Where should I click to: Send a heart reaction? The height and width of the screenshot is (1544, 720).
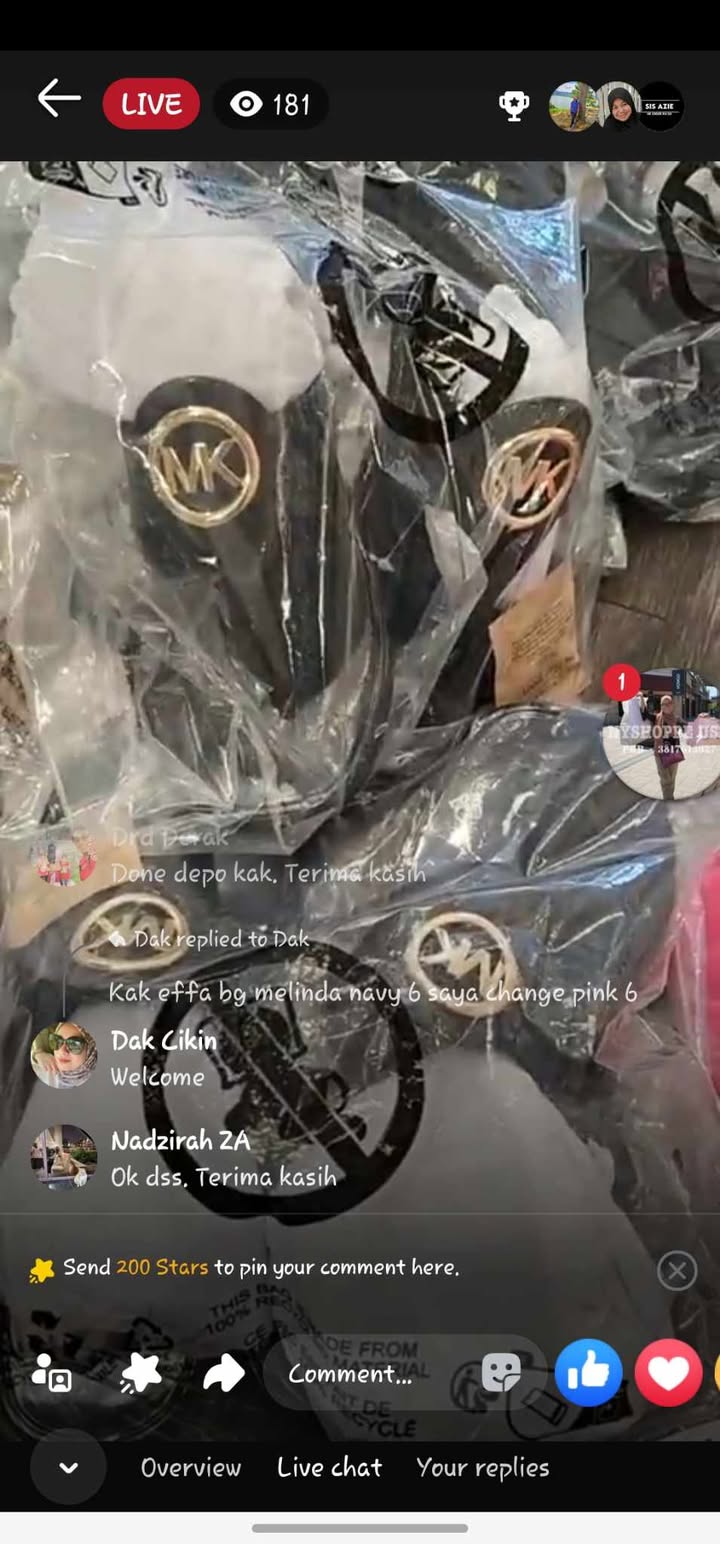(668, 1373)
